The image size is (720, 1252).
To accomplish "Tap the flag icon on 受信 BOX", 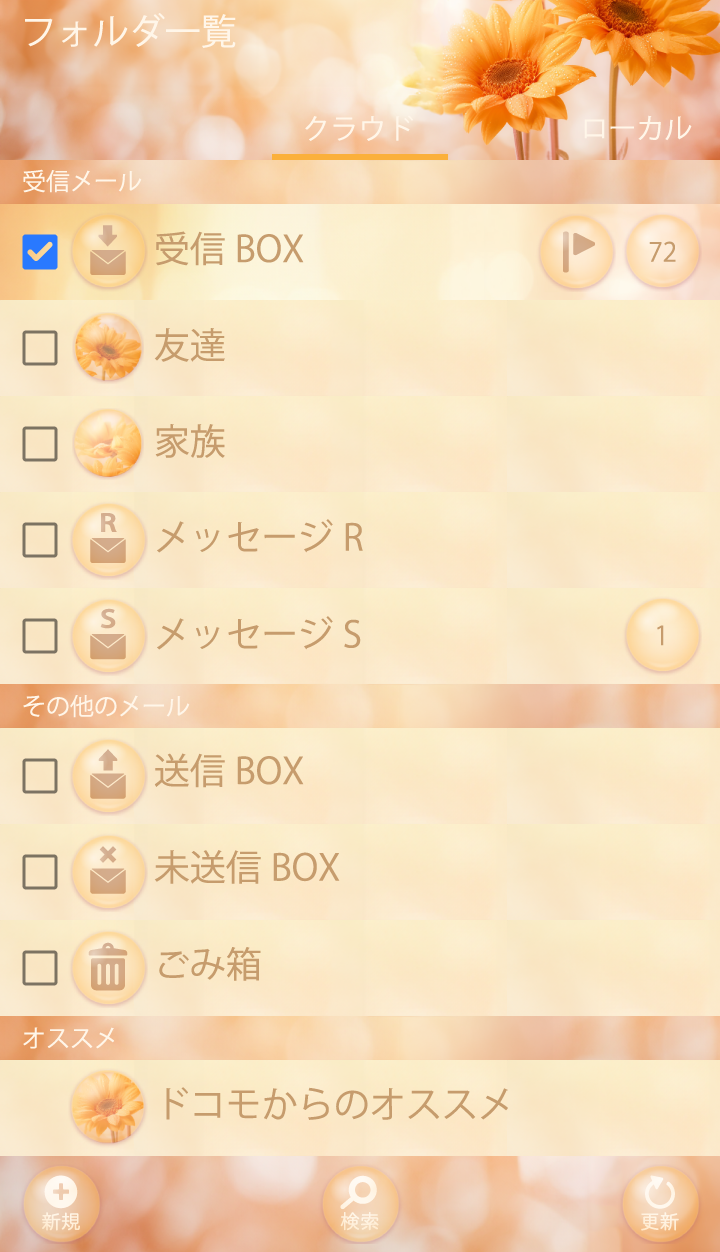I will click(577, 252).
